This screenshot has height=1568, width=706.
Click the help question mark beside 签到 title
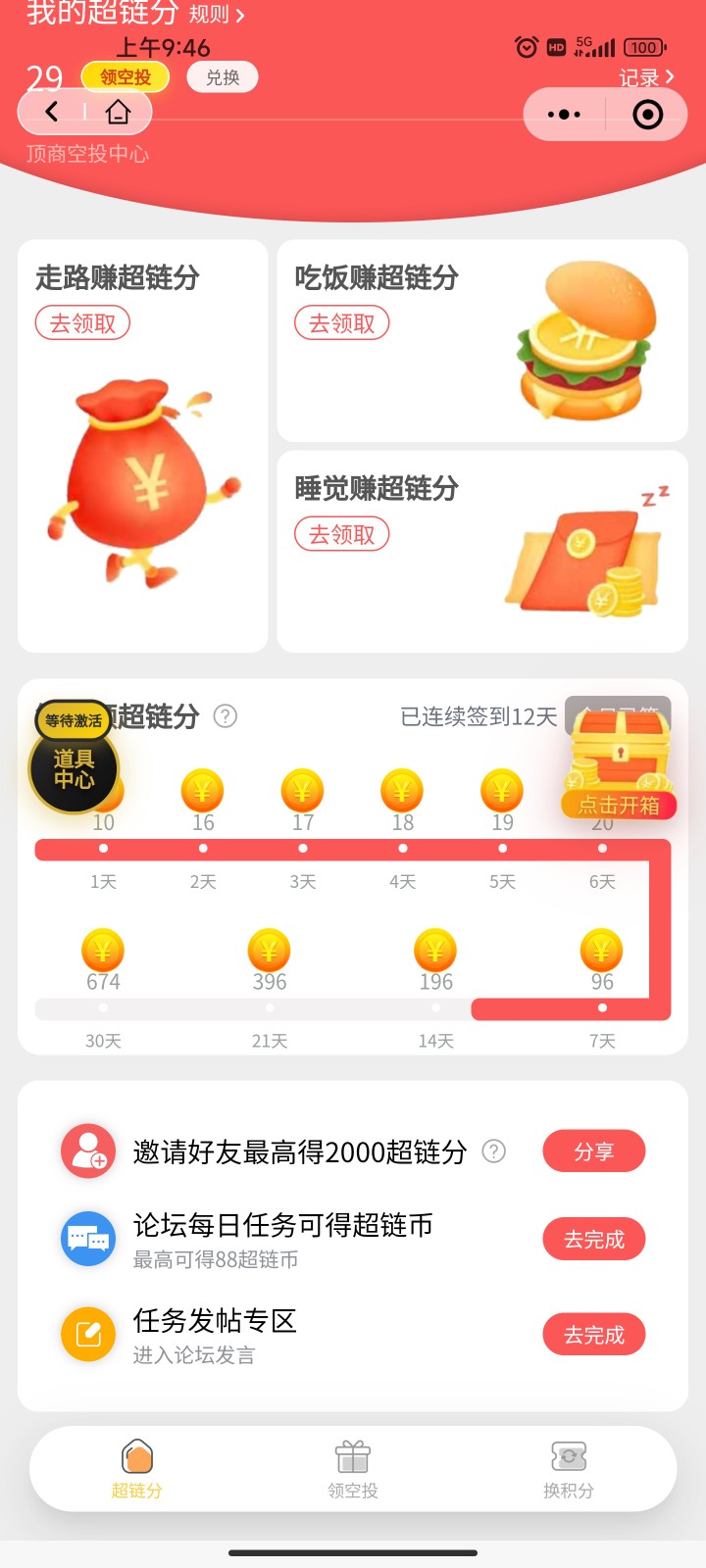coord(227,716)
